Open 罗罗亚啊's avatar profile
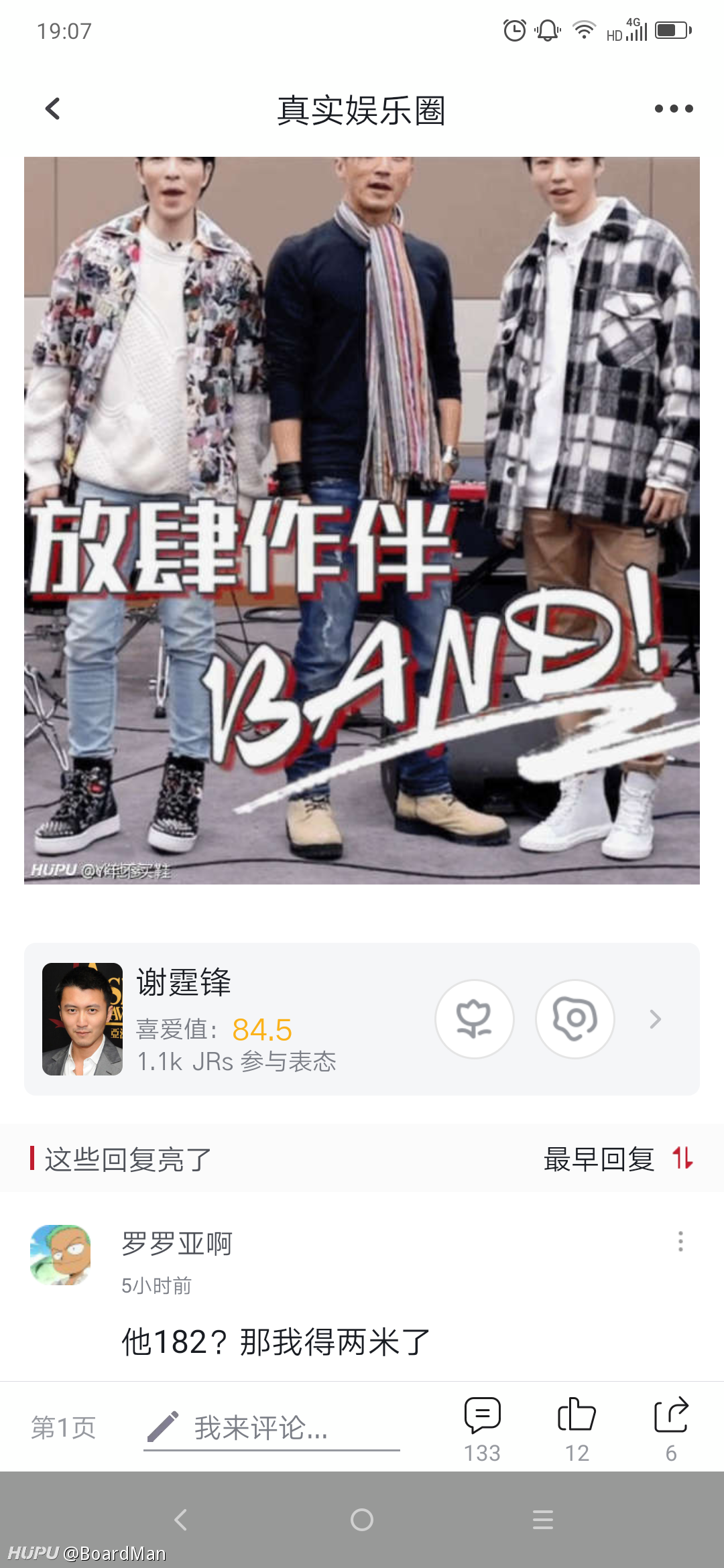Image resolution: width=724 pixels, height=1568 pixels. pos(60,1255)
